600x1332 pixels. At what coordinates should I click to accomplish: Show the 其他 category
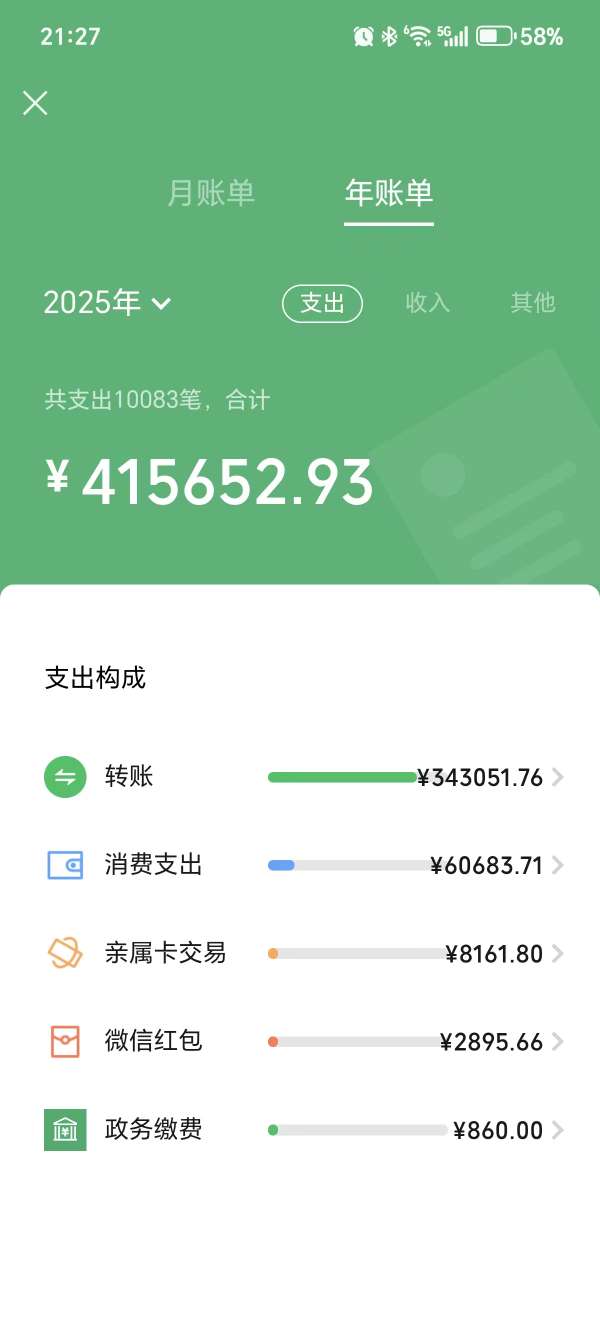click(x=532, y=303)
